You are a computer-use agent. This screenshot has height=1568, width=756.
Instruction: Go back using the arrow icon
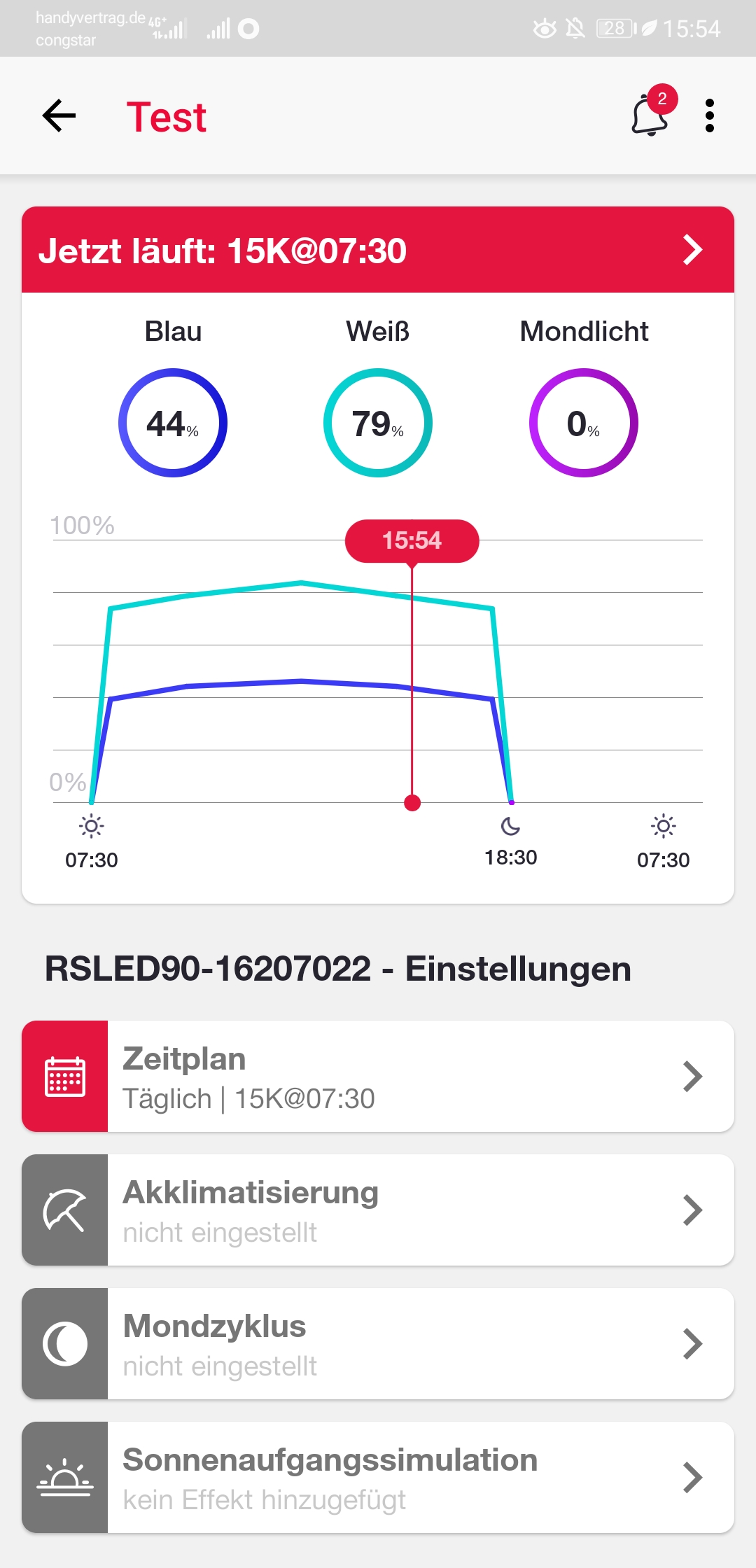59,116
